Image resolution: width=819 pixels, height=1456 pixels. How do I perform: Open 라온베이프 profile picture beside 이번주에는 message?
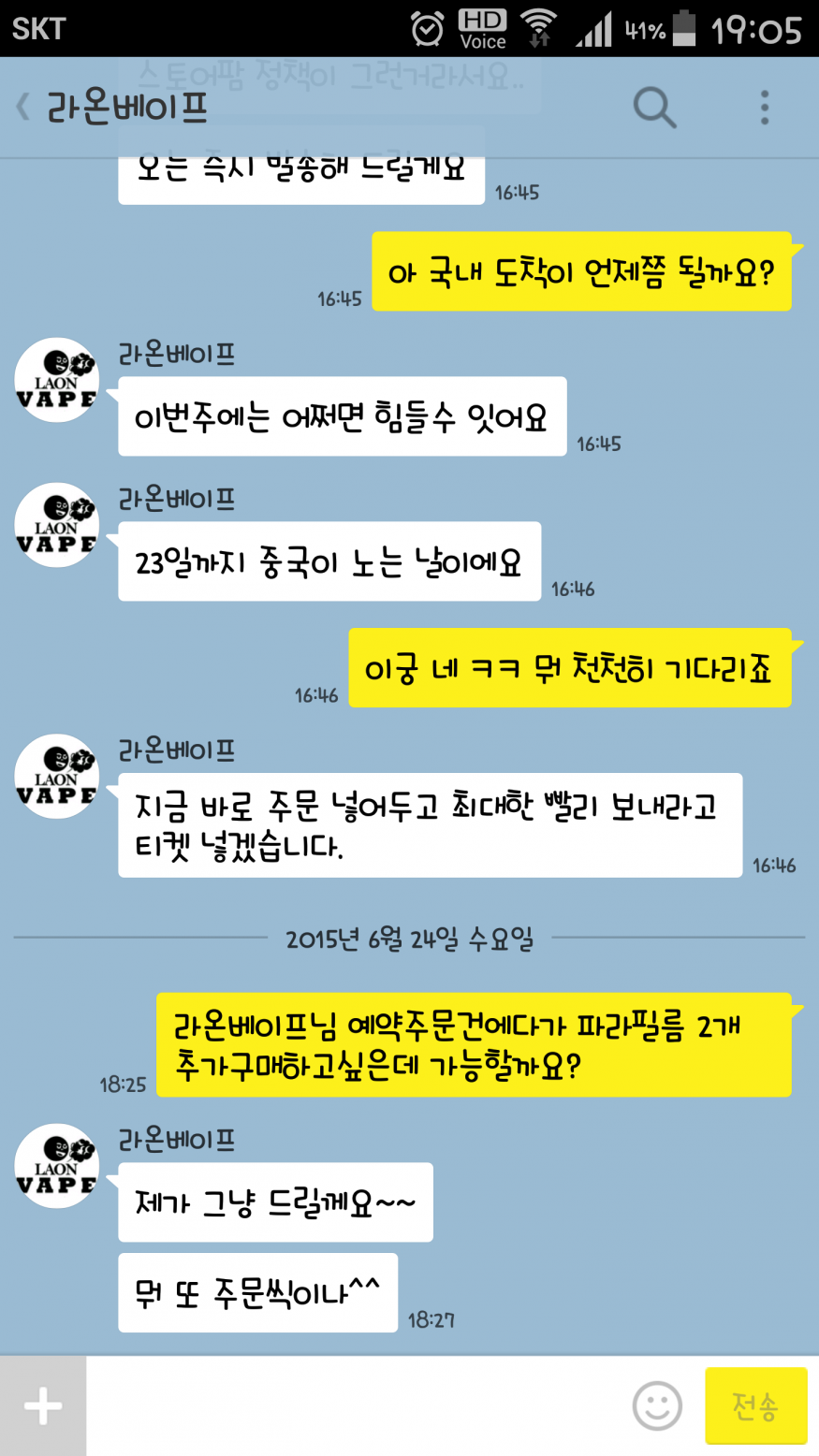click(x=57, y=380)
